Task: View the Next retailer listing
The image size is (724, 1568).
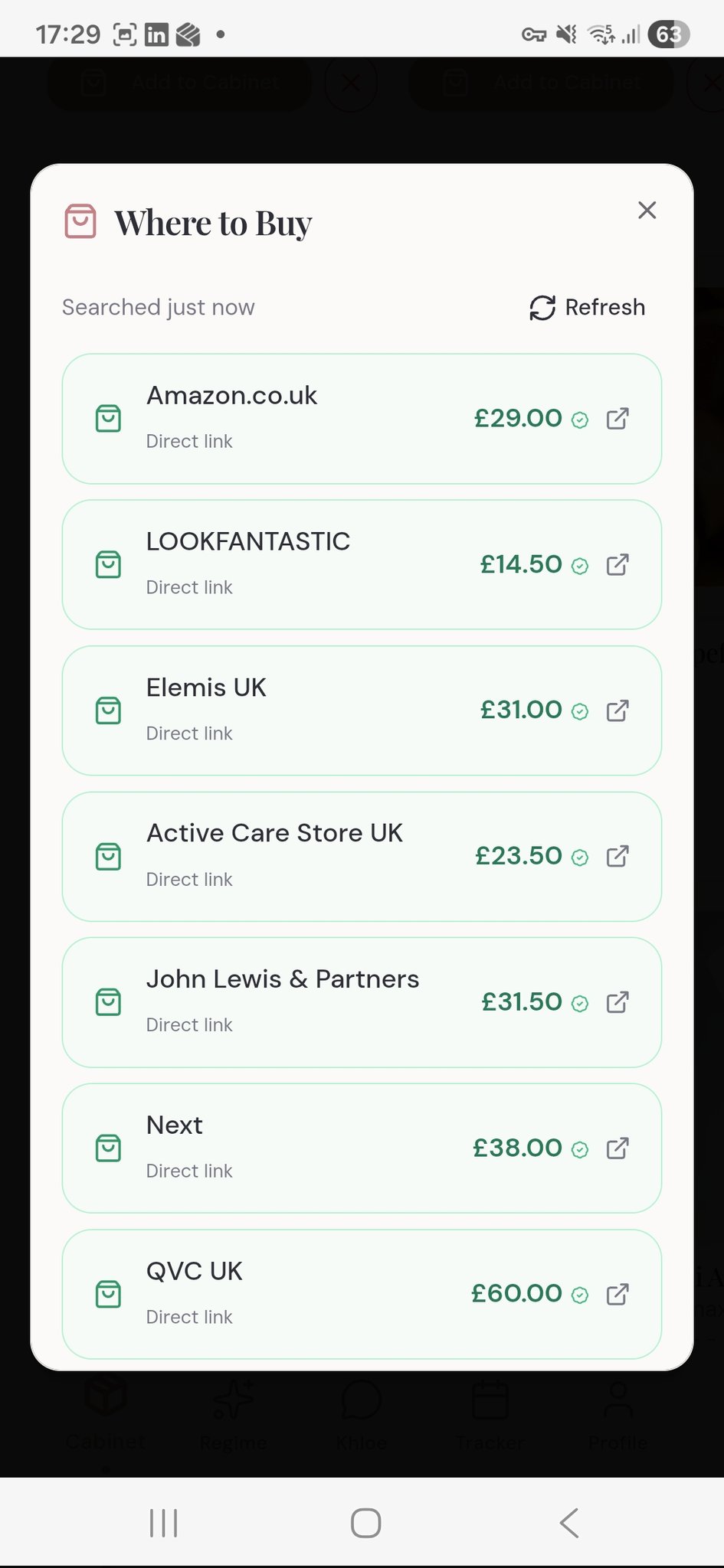Action: tap(361, 1148)
